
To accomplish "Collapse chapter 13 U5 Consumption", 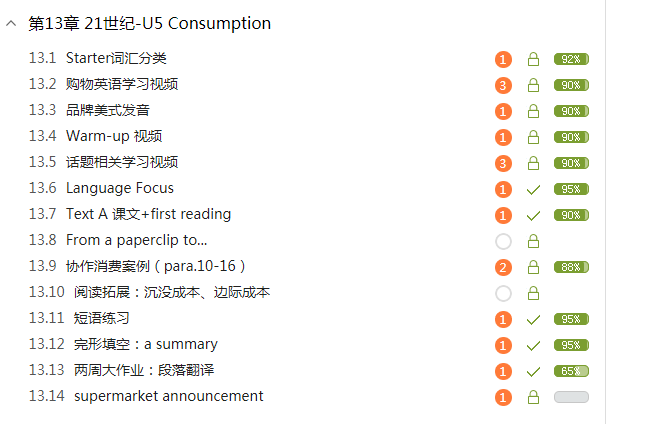I will [x=11, y=23].
